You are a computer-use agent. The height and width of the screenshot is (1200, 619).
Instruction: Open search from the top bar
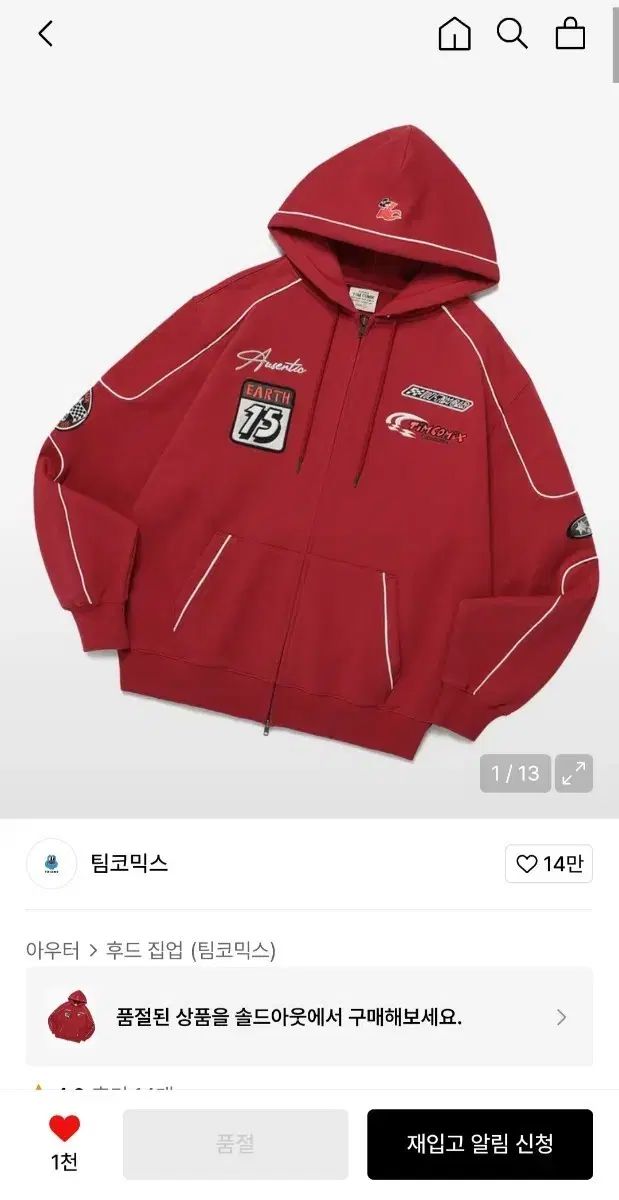pyautogui.click(x=512, y=34)
